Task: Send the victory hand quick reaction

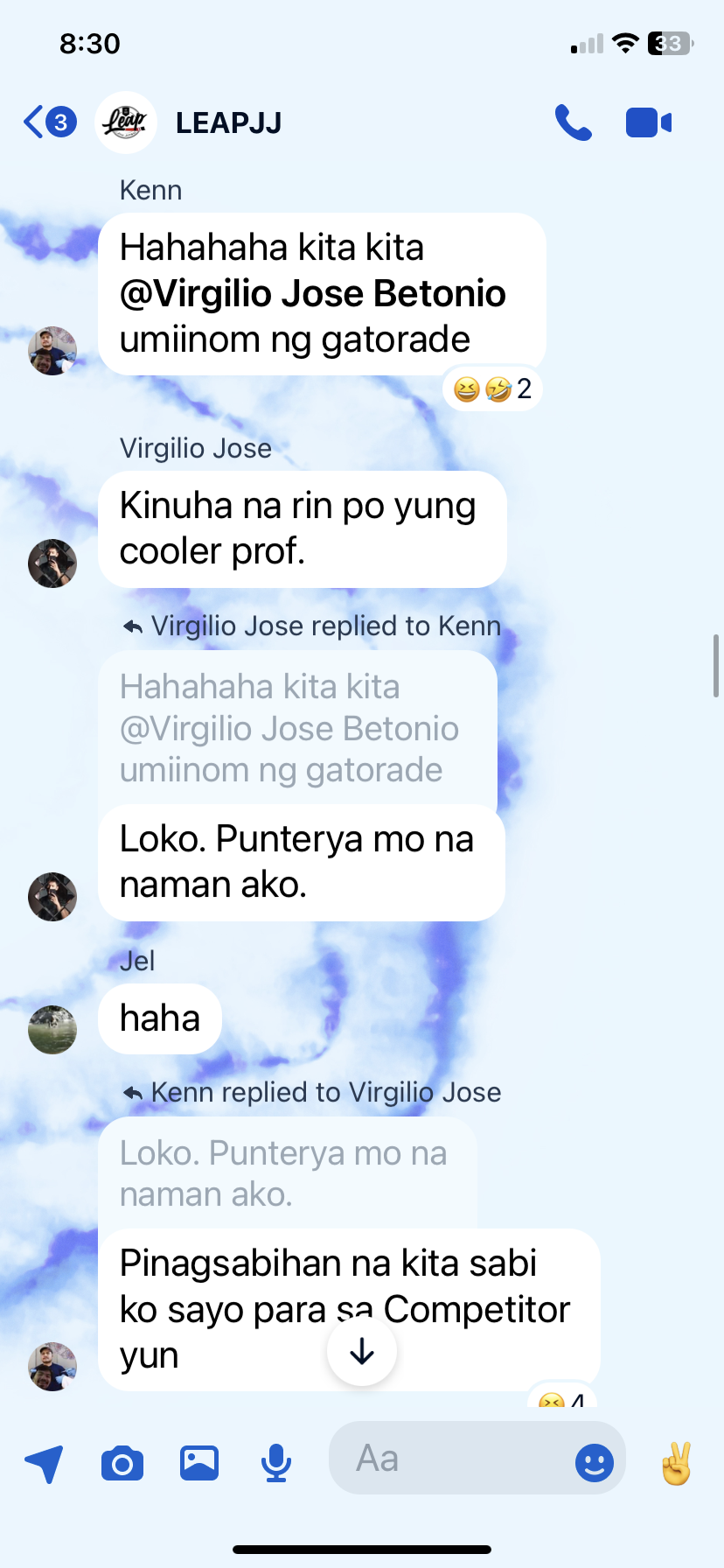Action: click(676, 1462)
